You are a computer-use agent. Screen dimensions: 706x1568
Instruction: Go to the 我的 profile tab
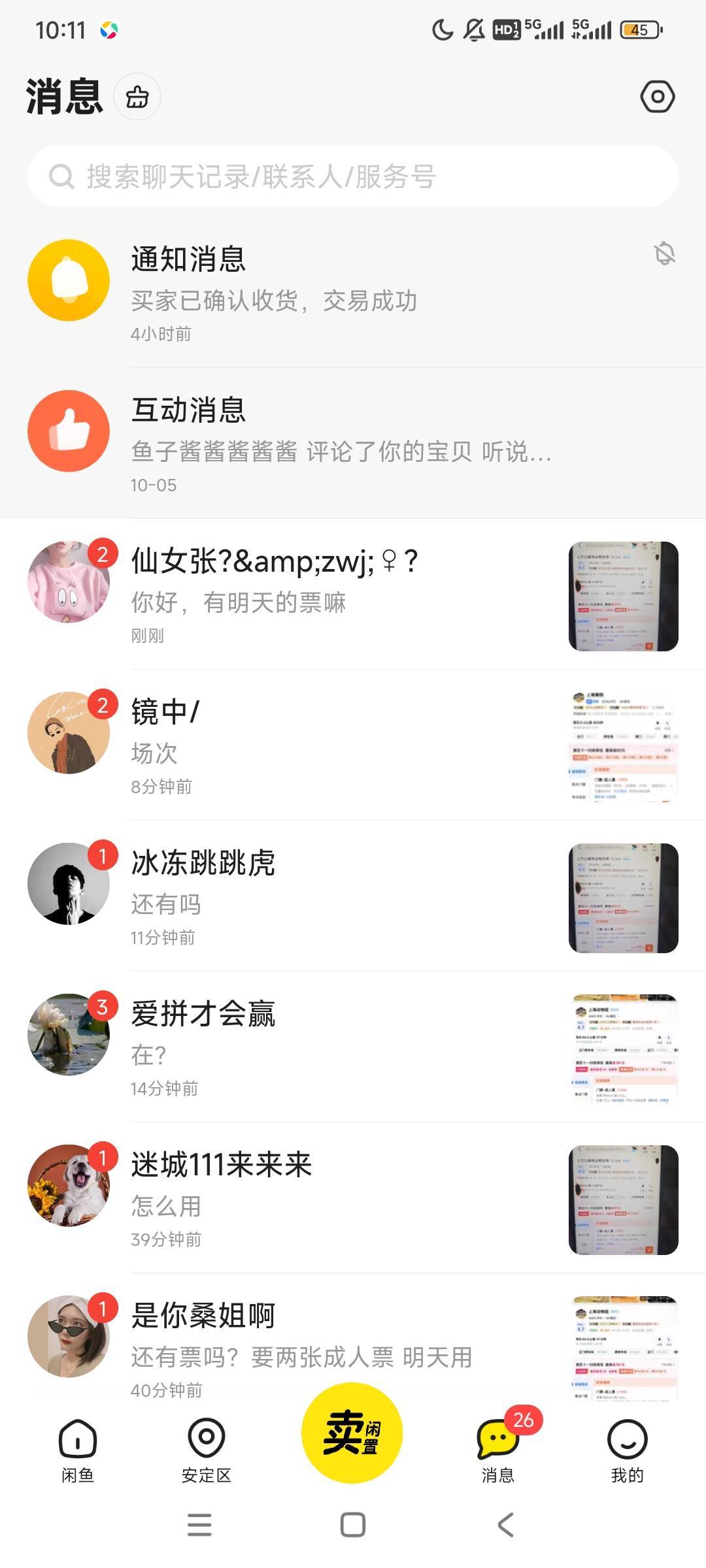[x=627, y=1450]
